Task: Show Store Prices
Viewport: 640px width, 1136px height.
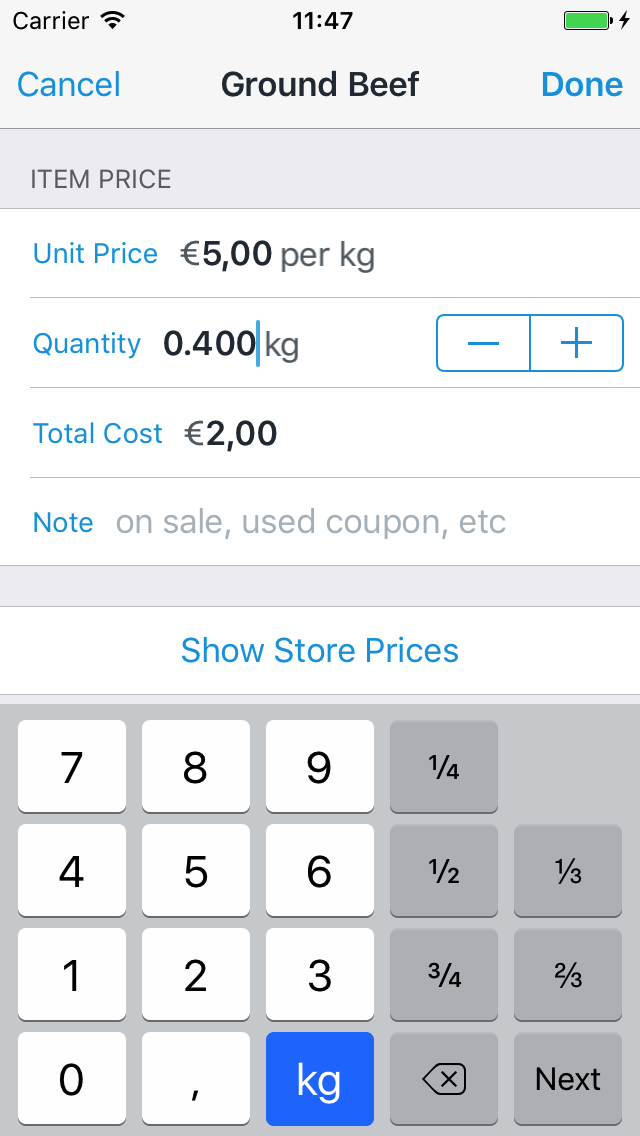Action: coord(320,650)
